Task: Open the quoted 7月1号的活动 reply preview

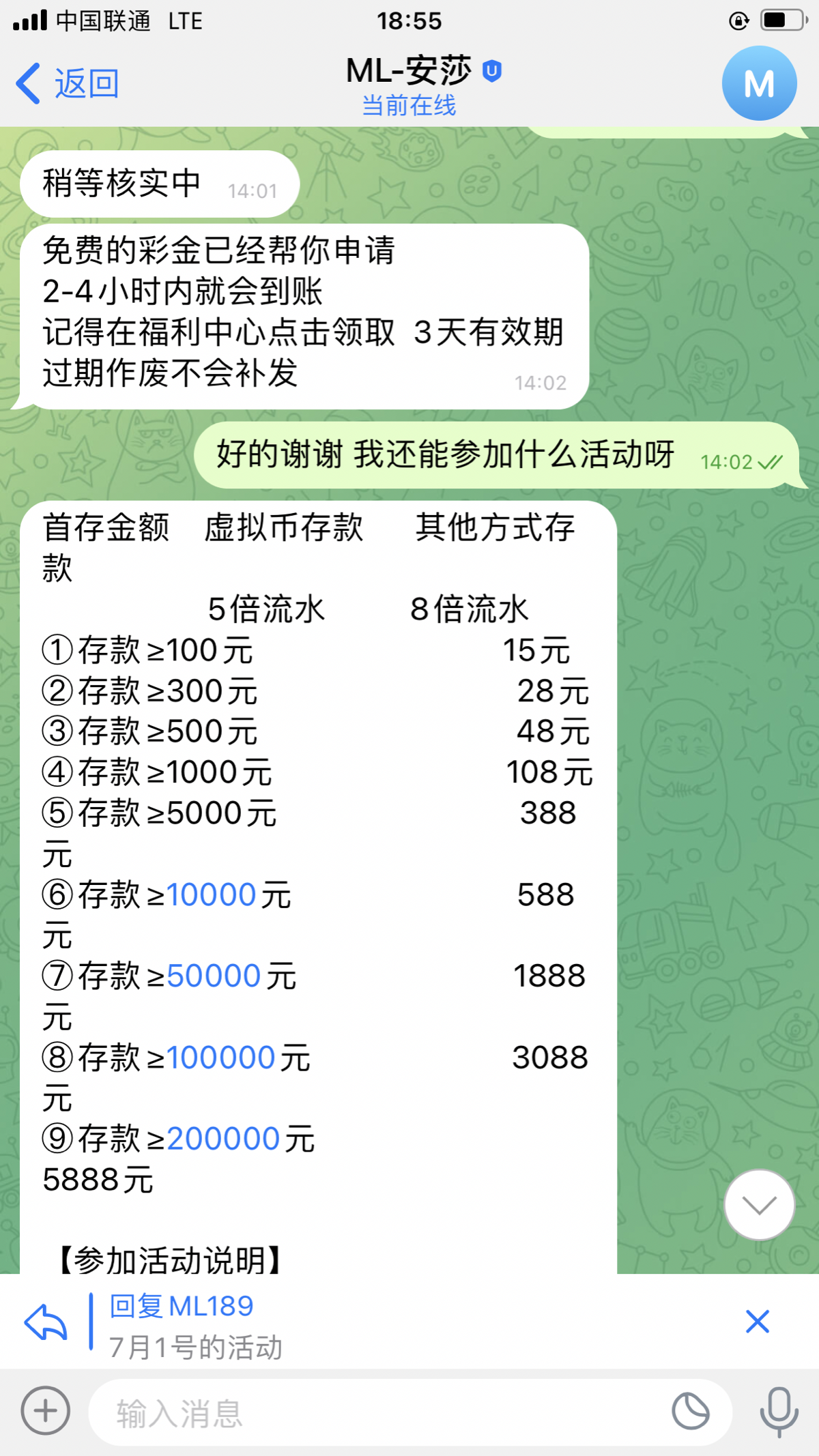Action: pyautogui.click(x=196, y=1326)
